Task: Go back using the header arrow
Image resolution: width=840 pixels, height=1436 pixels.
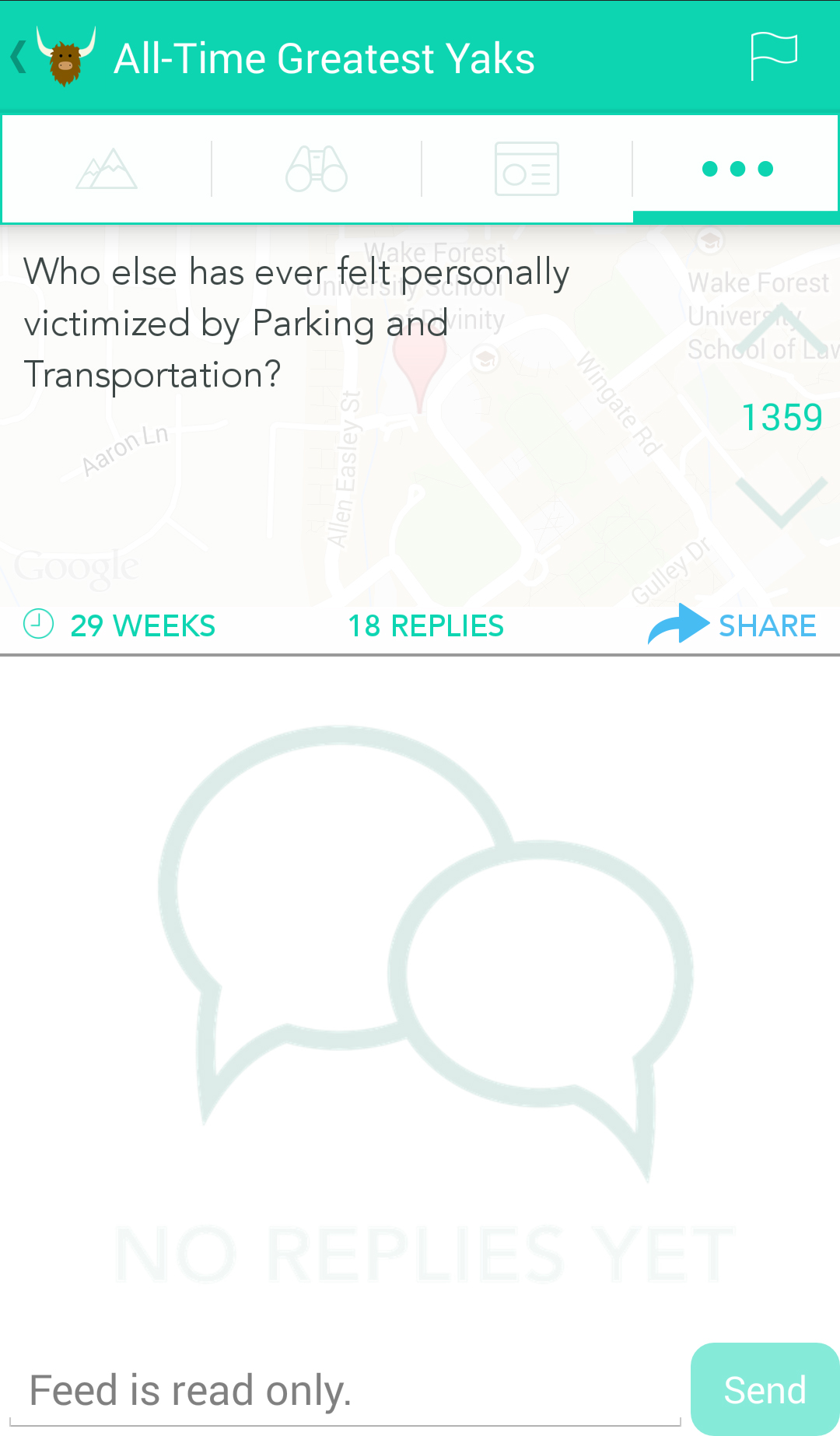Action: [20, 58]
